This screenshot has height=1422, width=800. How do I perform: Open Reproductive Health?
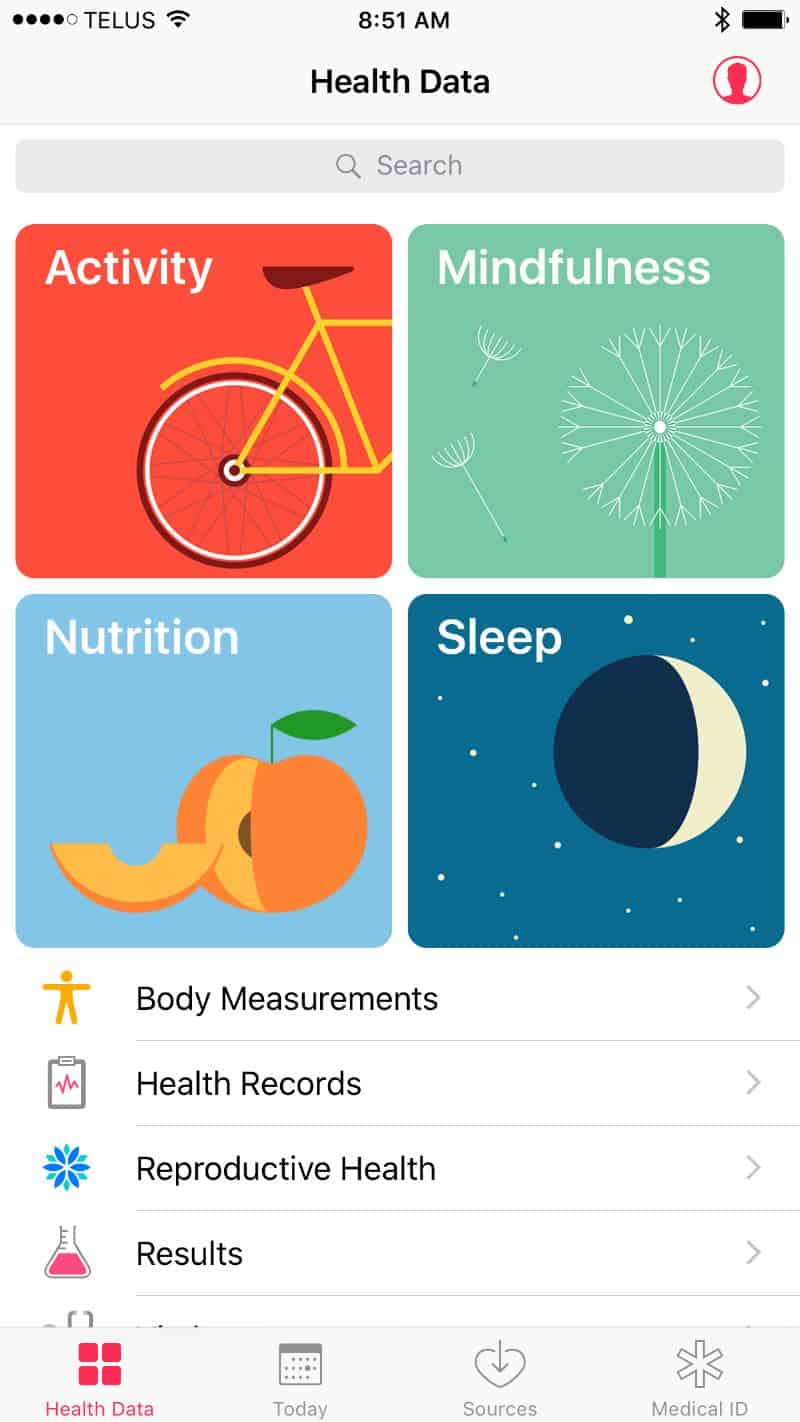point(400,1168)
